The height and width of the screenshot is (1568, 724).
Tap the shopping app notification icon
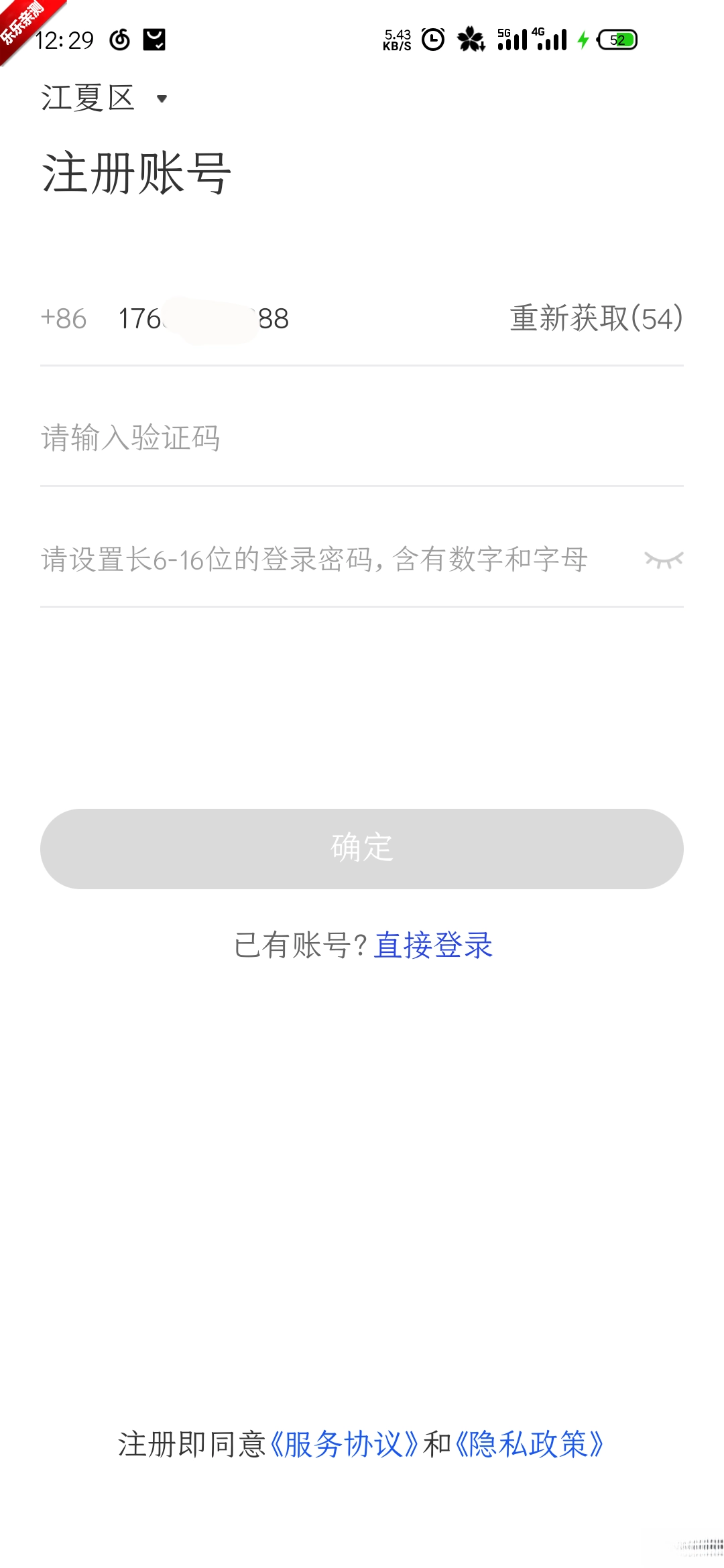pos(156,40)
